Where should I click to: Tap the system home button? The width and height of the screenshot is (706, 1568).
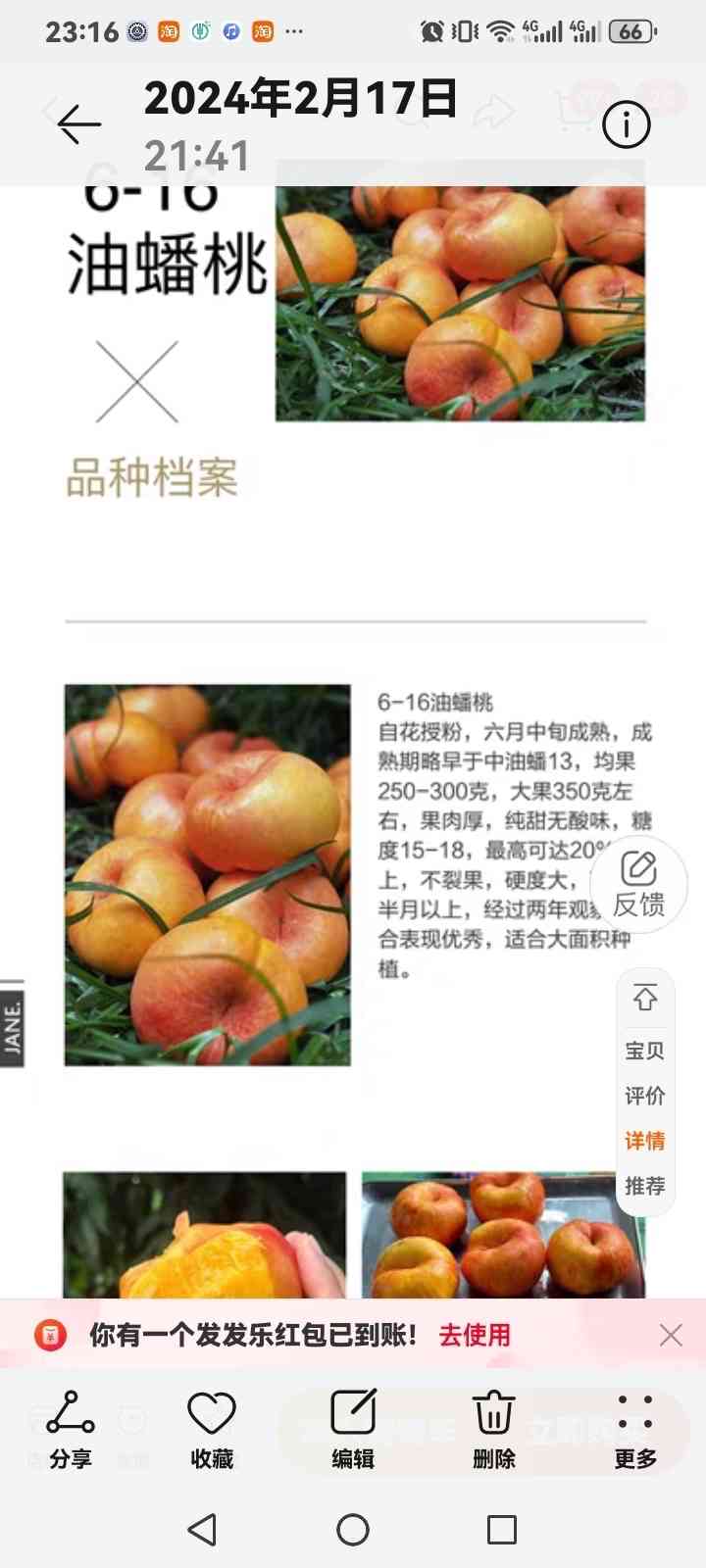[x=353, y=1529]
